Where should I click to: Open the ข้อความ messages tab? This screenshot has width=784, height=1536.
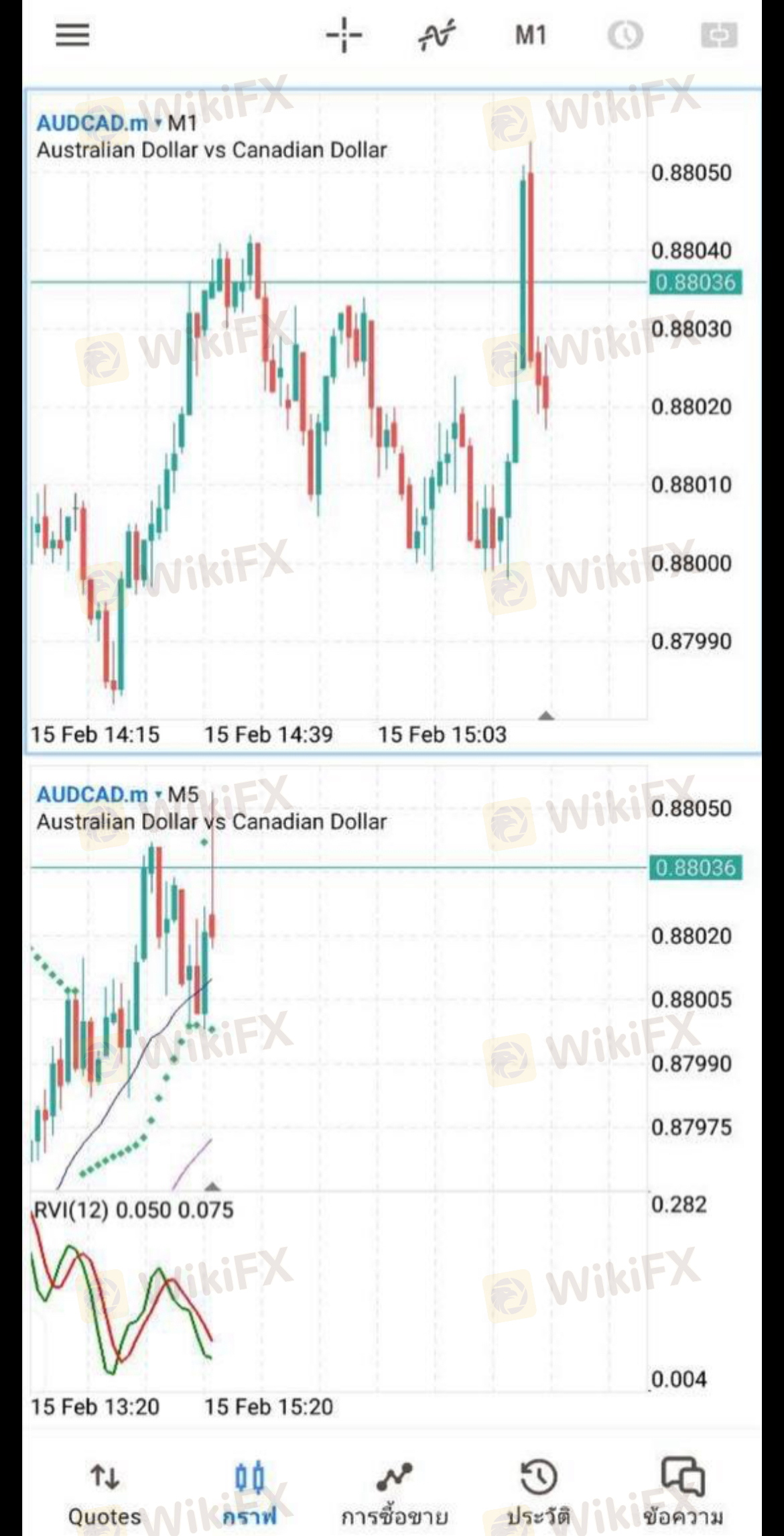tap(683, 1494)
